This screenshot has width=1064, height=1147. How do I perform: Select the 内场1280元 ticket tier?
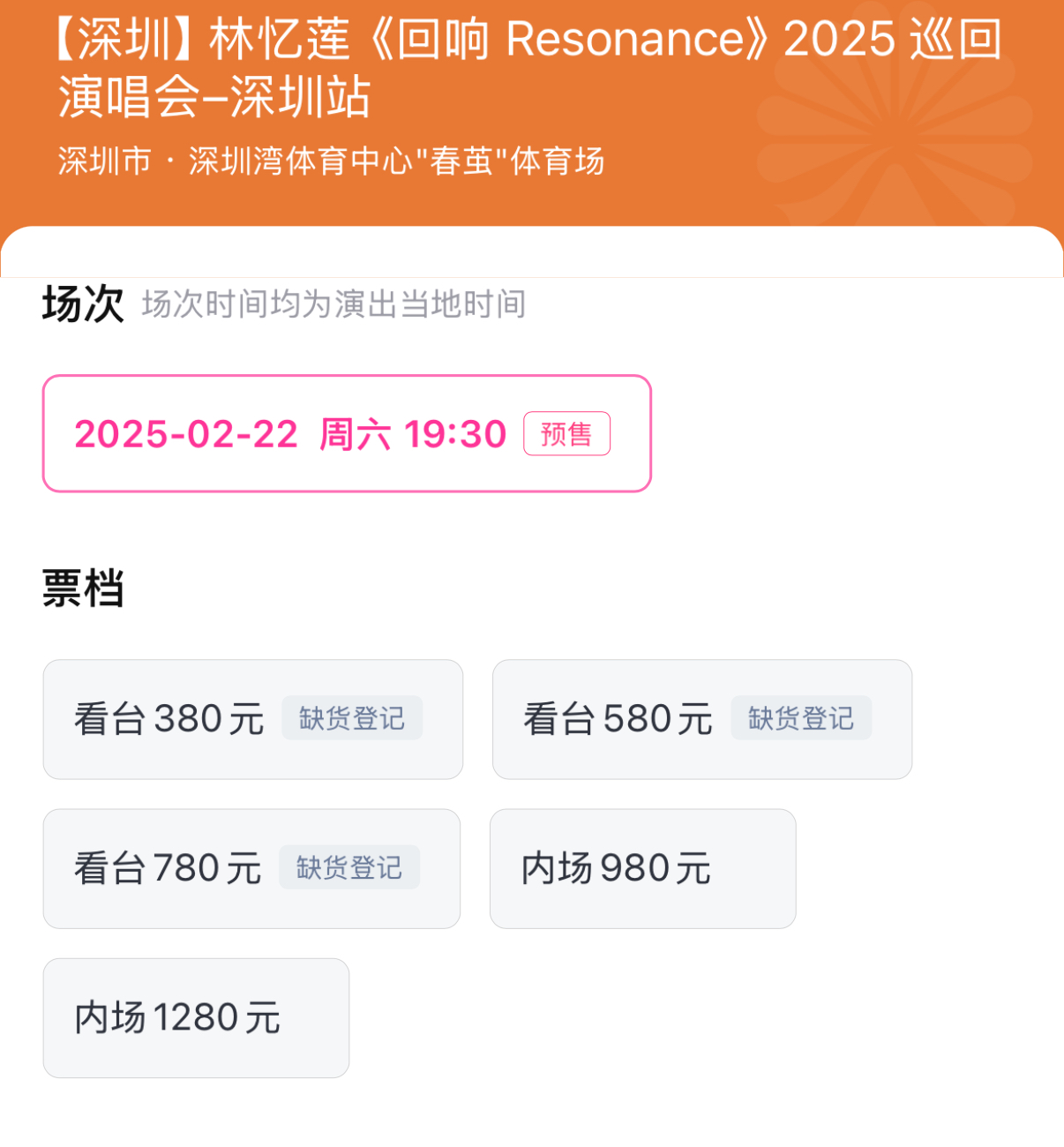click(x=196, y=1017)
